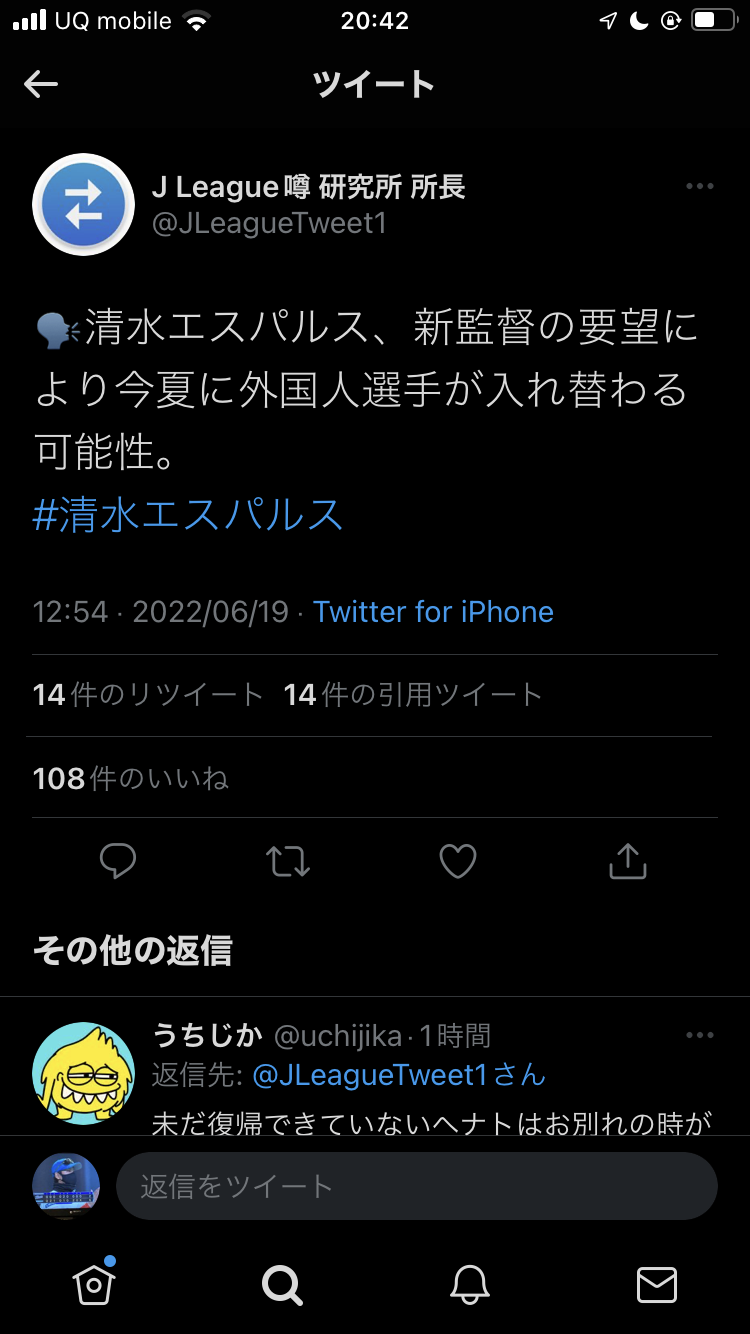Retweet the main tweet
Screen dimensions: 750x1334
[288, 861]
